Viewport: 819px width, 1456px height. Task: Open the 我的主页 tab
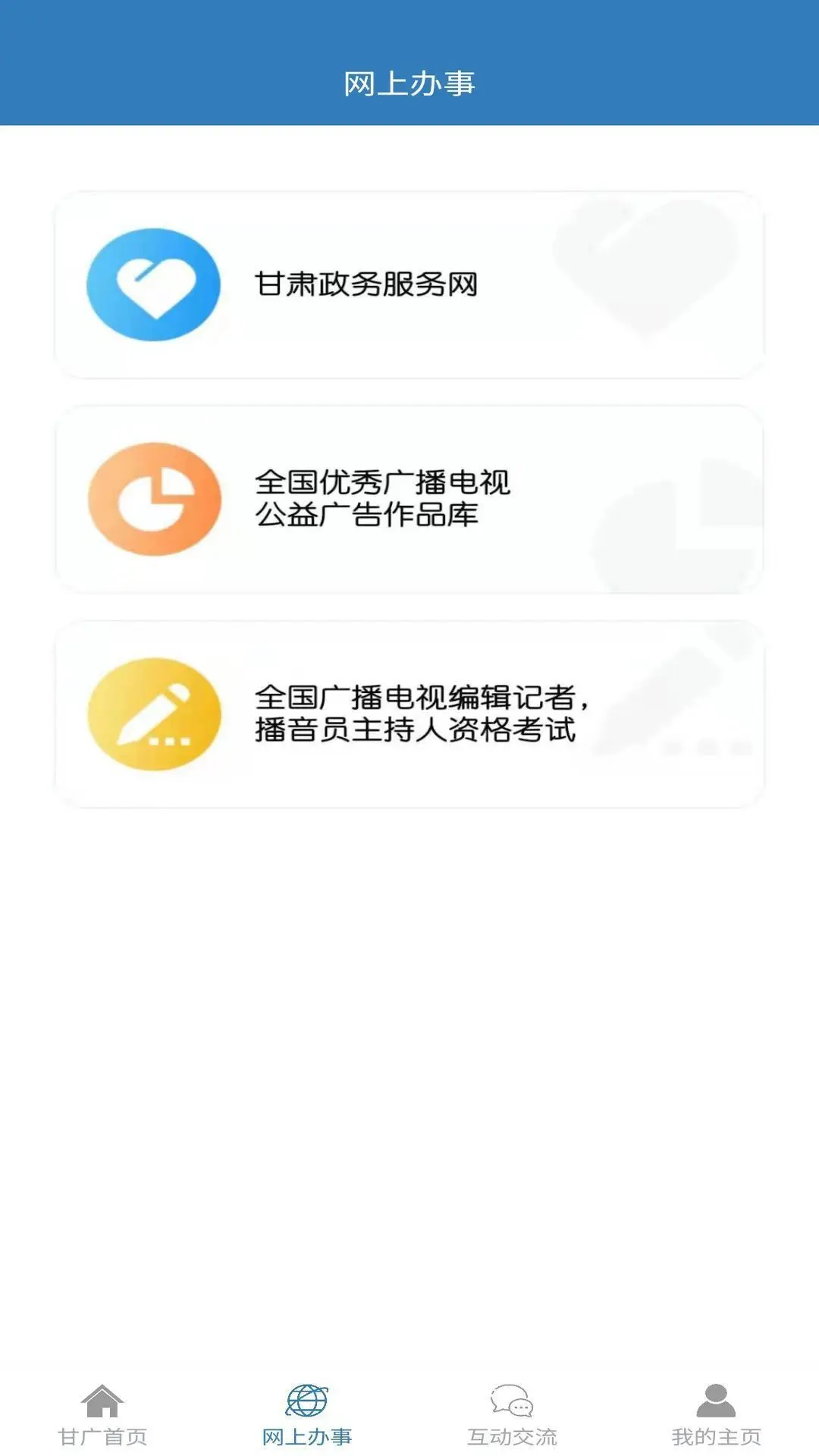[x=716, y=1414]
